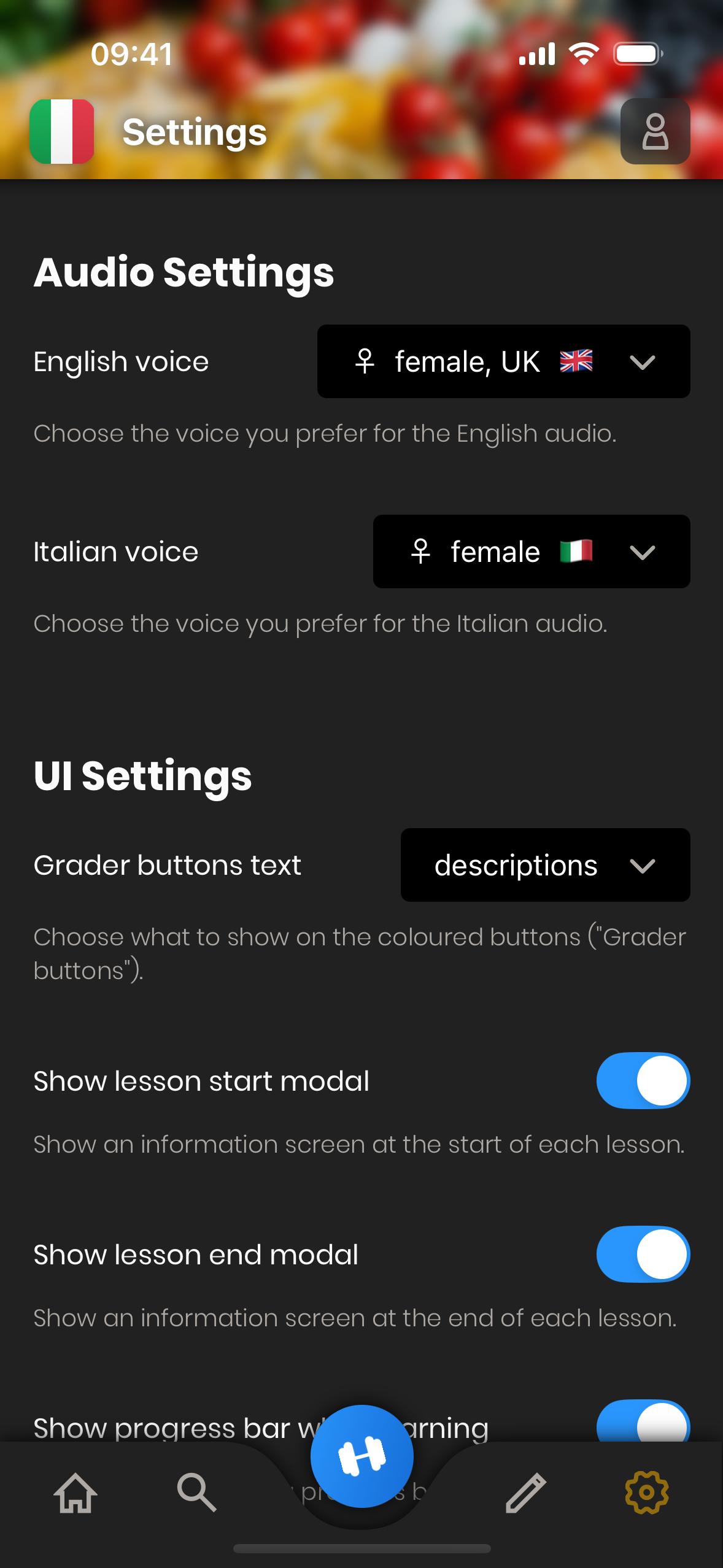Select the Settings gear tab

(x=647, y=1493)
